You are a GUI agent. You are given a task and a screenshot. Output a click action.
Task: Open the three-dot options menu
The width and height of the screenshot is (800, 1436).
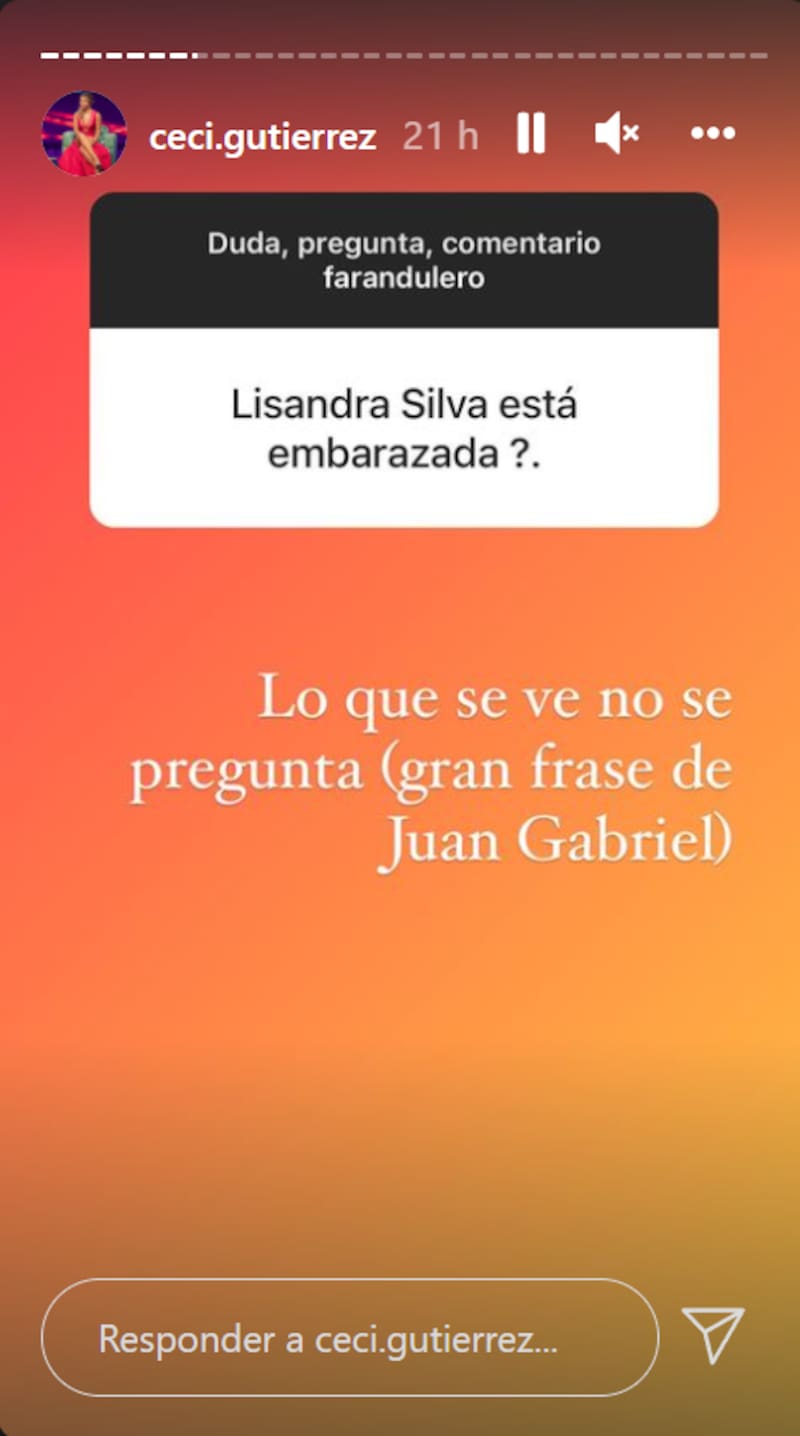pyautogui.click(x=713, y=133)
